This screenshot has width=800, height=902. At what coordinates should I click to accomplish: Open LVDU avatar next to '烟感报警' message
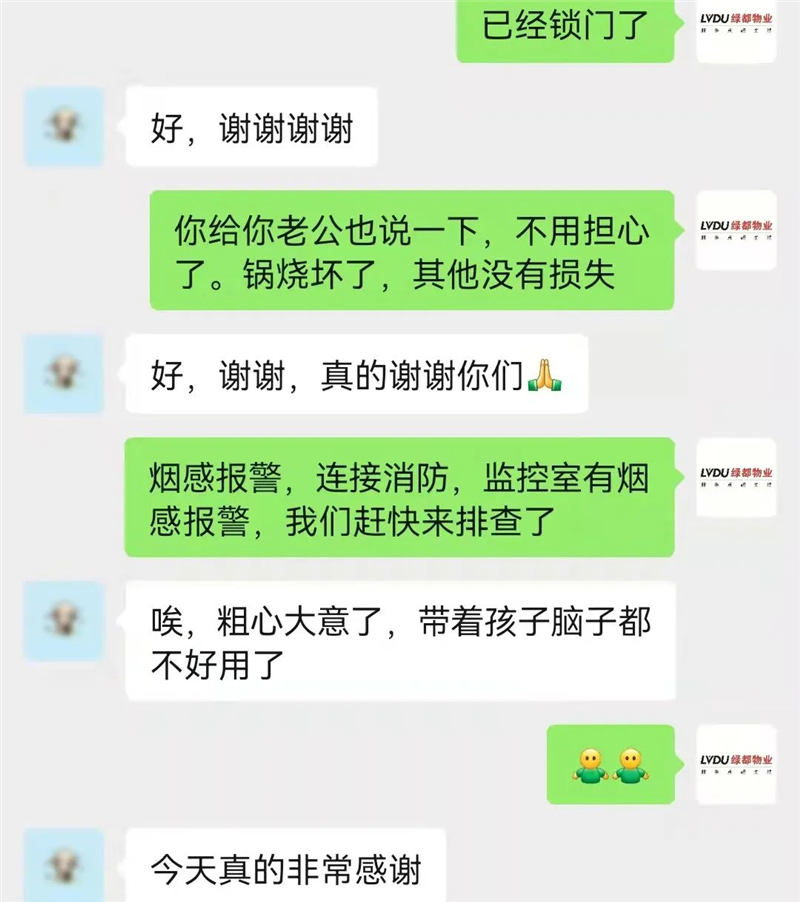[736, 477]
